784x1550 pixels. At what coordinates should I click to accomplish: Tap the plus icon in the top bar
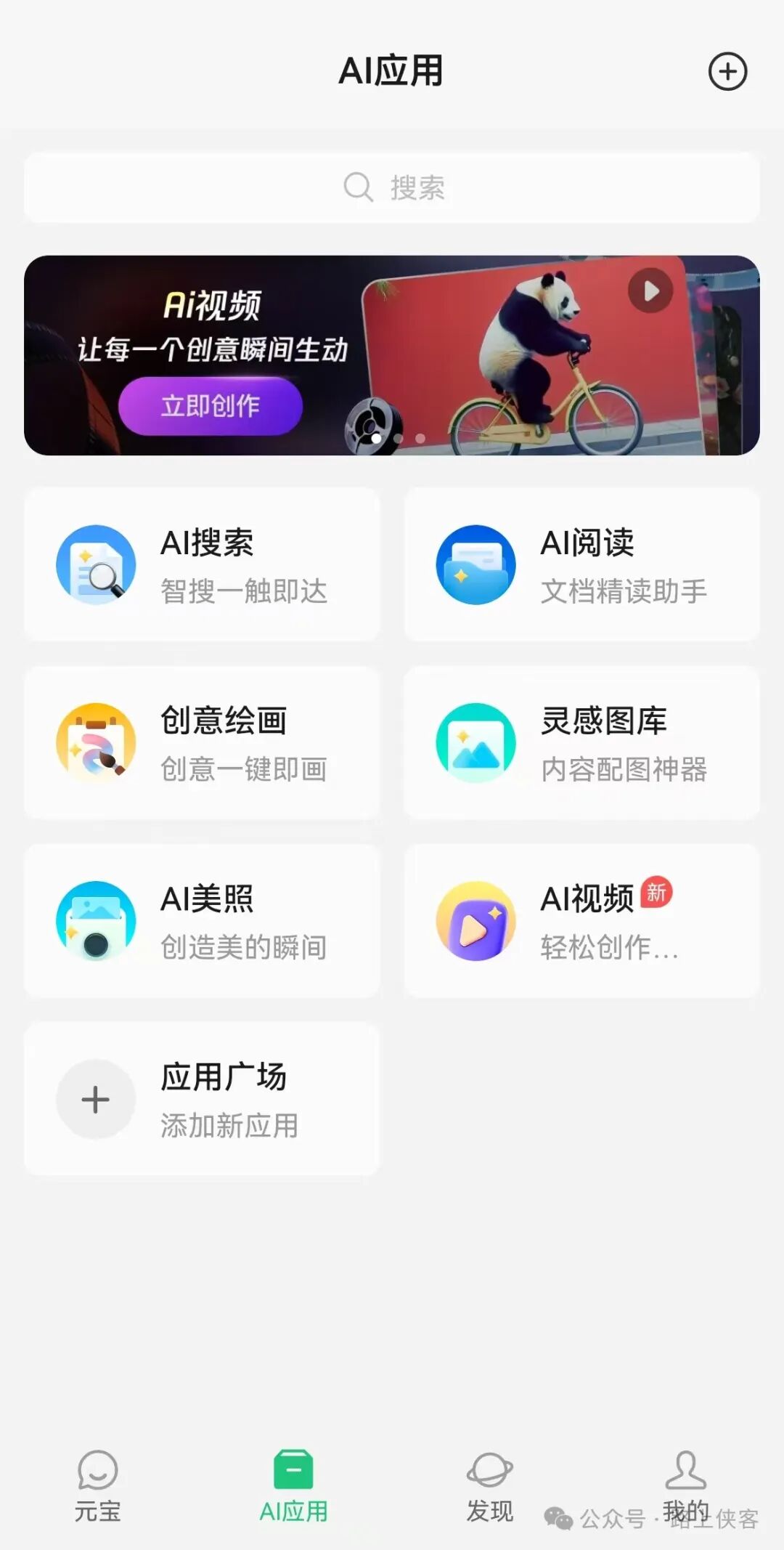coord(727,71)
